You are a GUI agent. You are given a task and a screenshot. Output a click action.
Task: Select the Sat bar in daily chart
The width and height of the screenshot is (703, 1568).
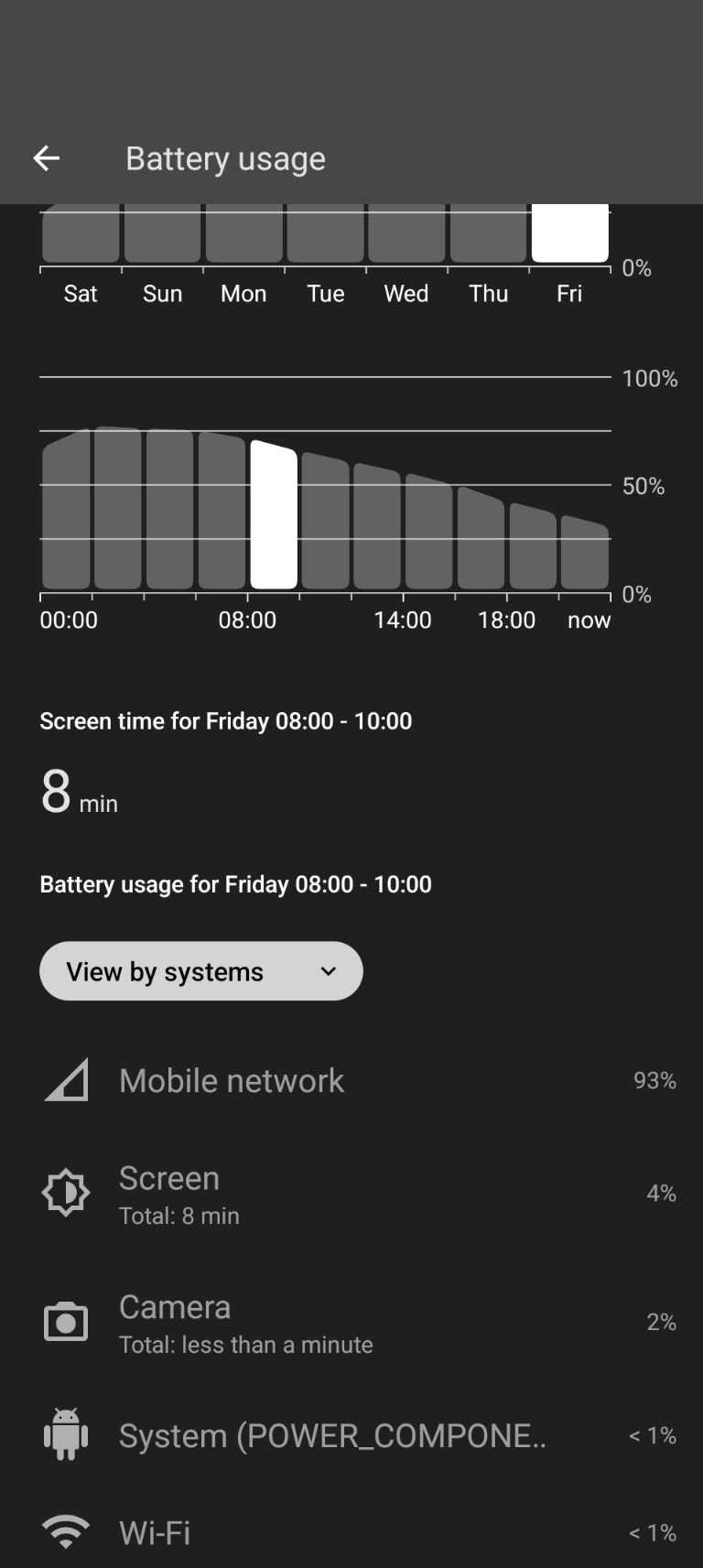point(81,232)
